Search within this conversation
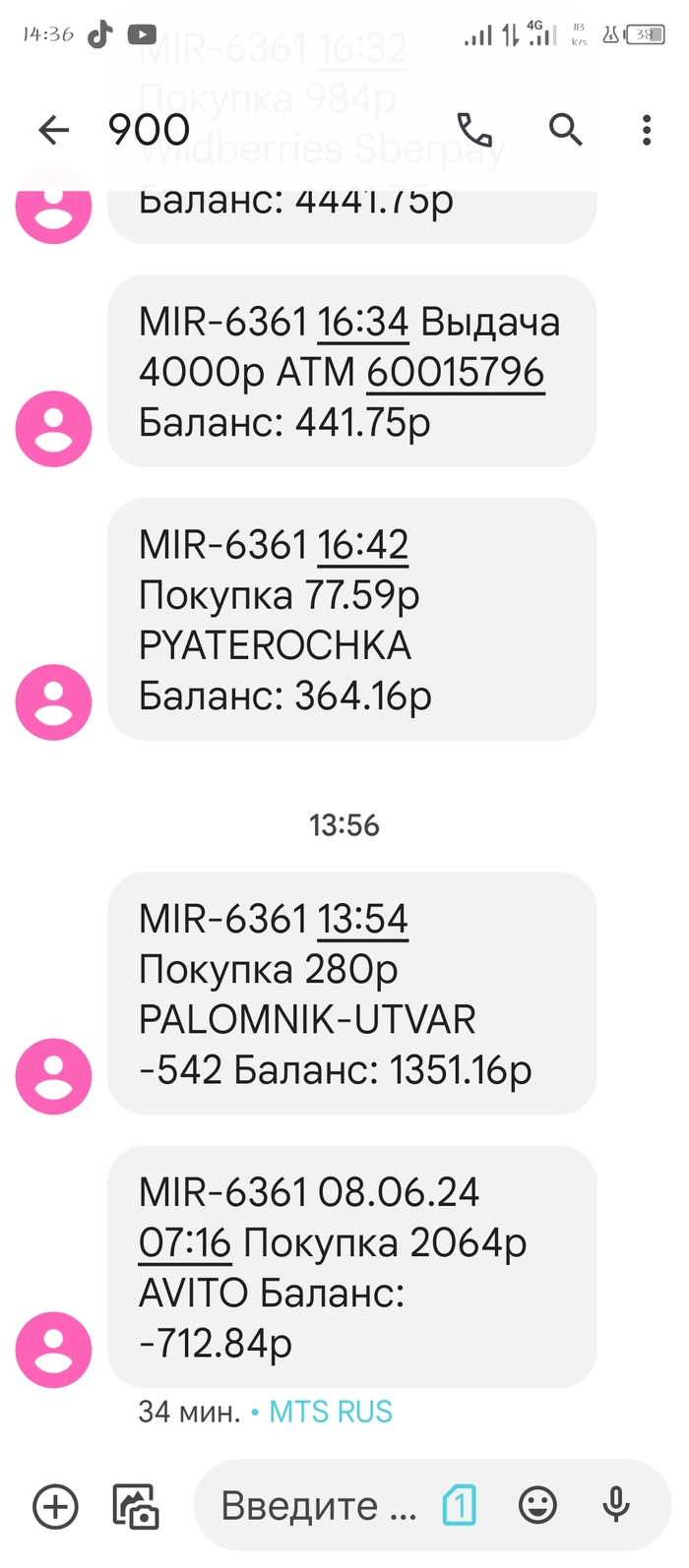The image size is (689, 1568). coord(565,130)
